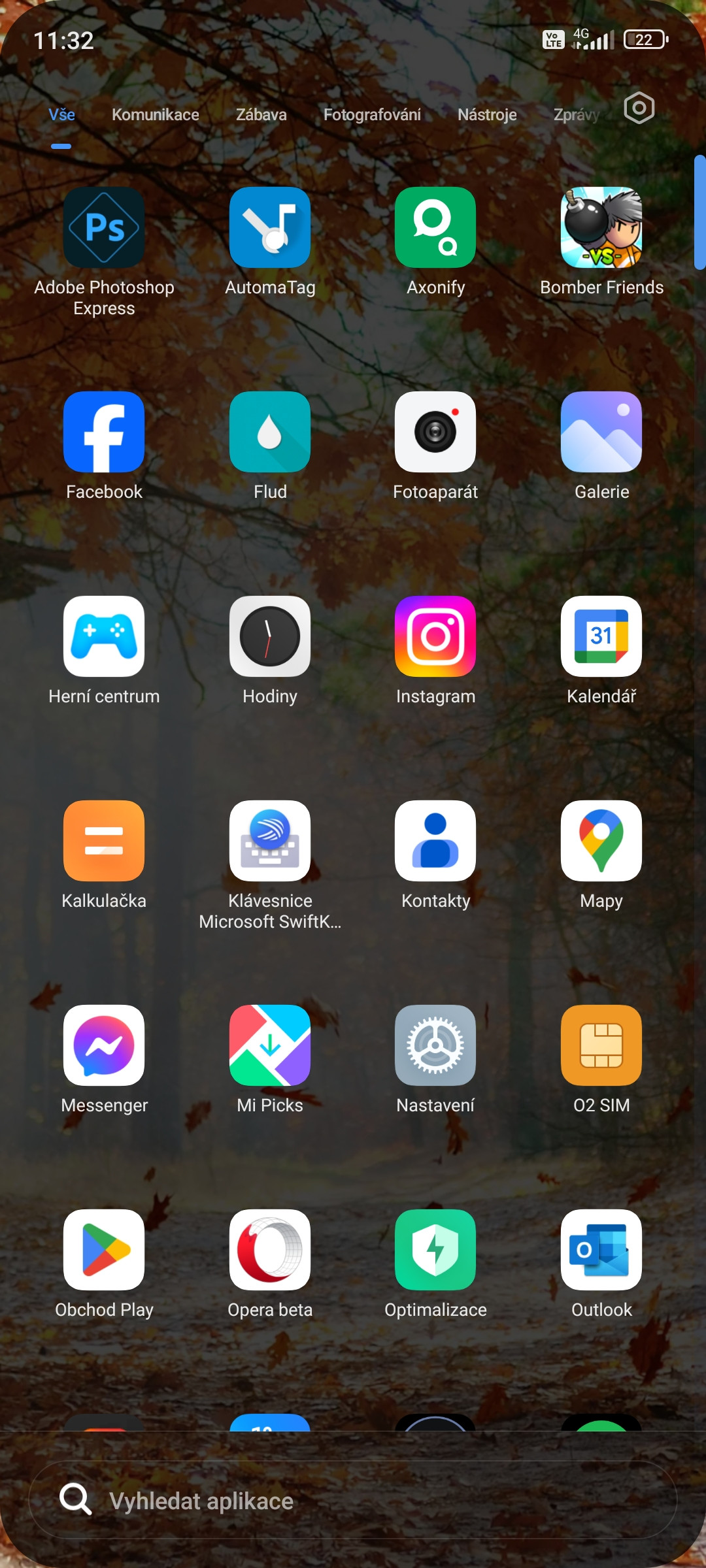Launch Adobe Photoshop Express
Viewport: 706px width, 1568px height.
[x=104, y=227]
